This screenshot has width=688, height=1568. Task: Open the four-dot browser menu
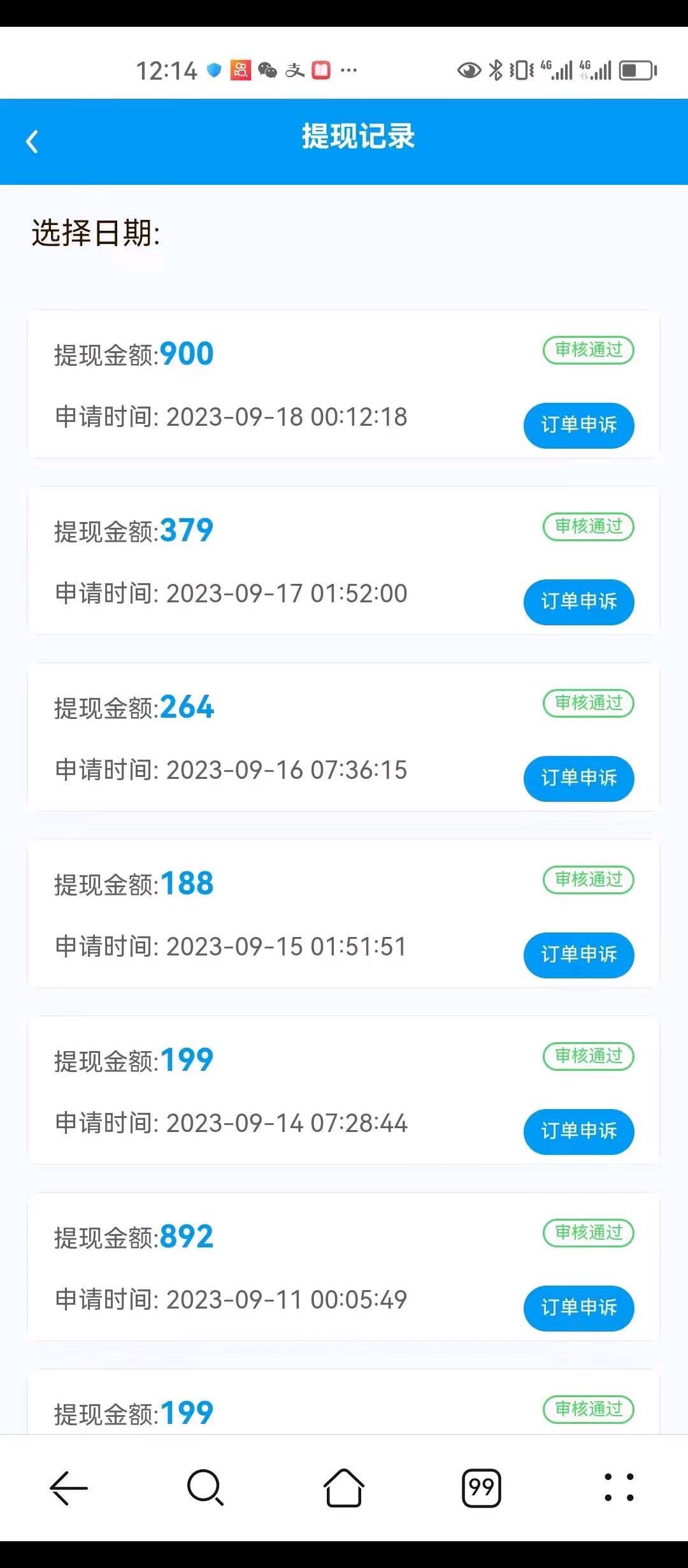click(619, 1488)
